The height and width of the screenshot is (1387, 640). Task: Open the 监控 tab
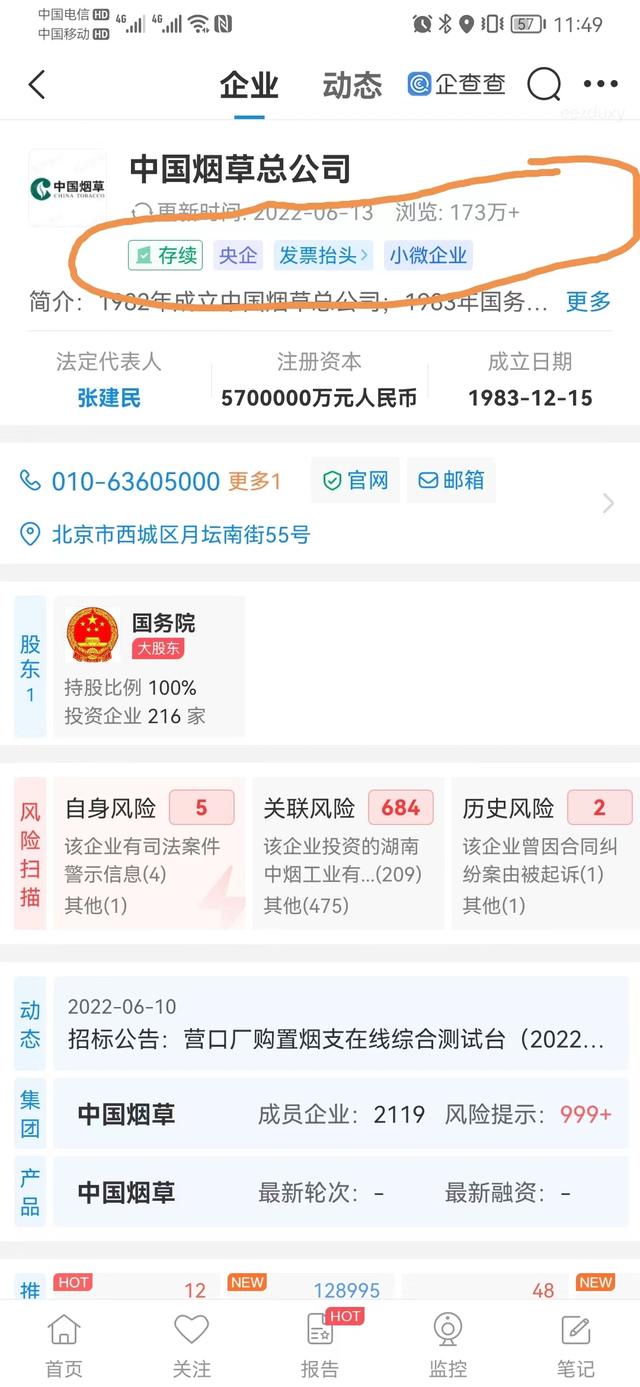(x=447, y=1345)
